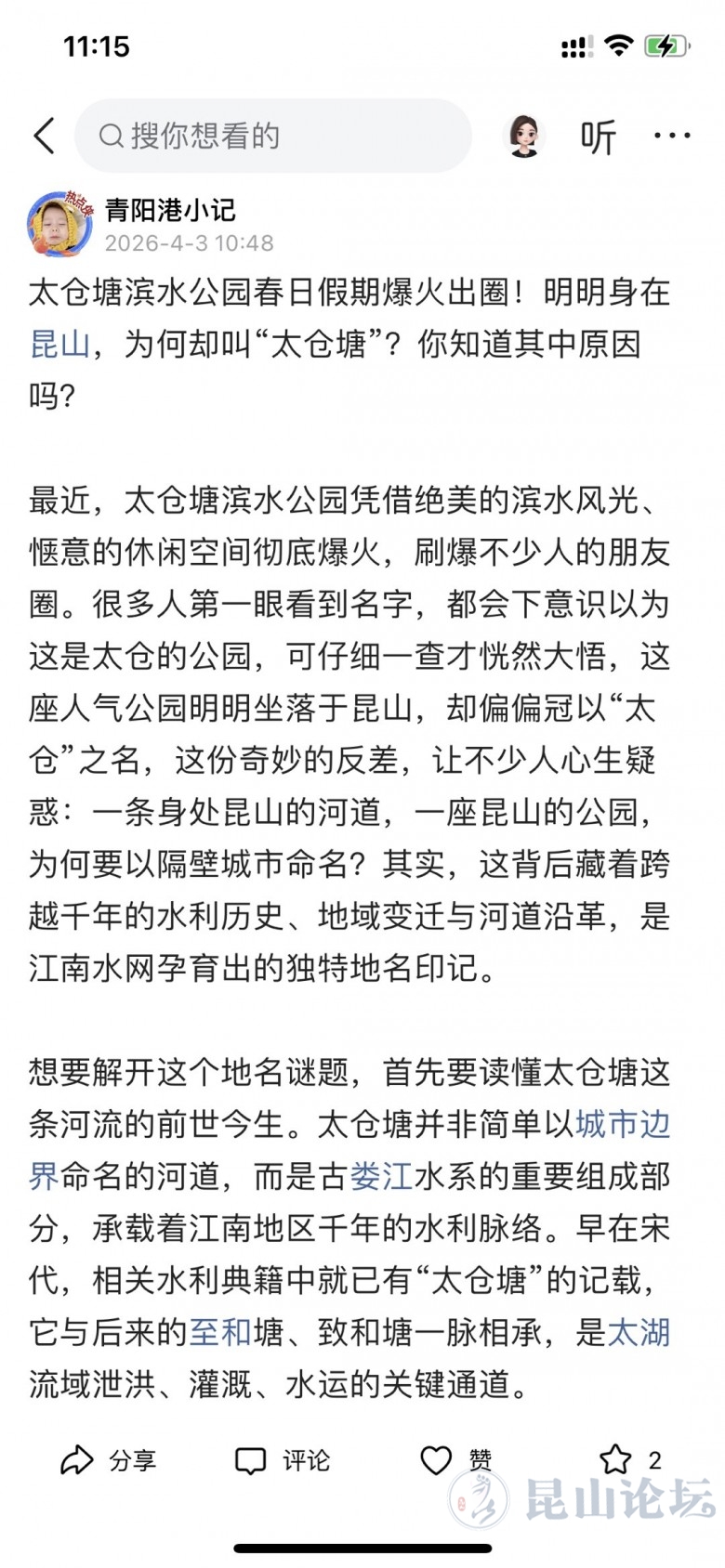
Task: Open the avatar next to the search bar
Action: point(523,137)
